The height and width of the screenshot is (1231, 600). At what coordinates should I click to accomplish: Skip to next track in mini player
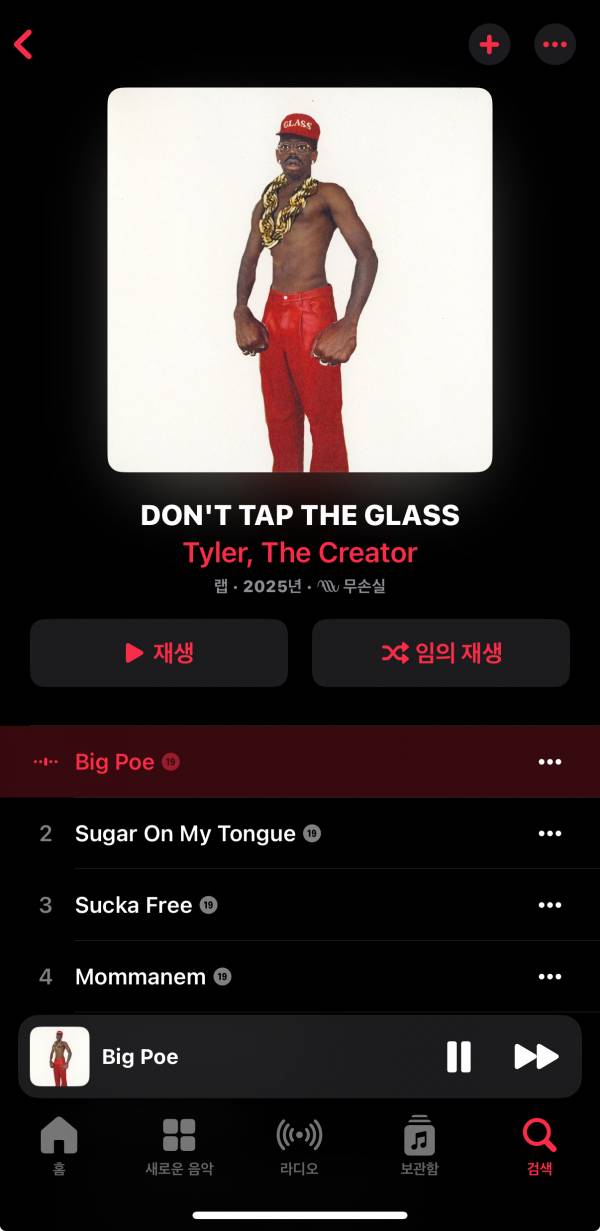coord(536,1056)
